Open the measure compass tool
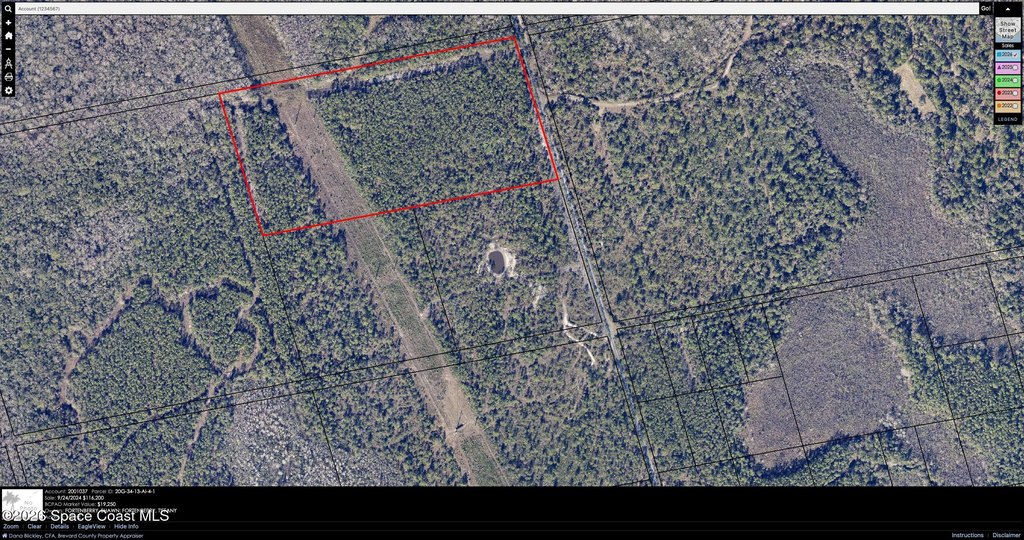 8,62
